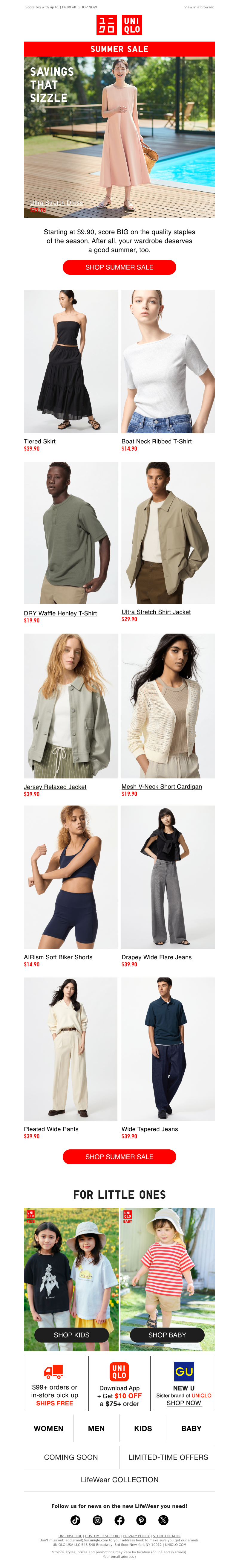Screen dimensions: 239x1568
Task: Select the WOMEN category
Action: pyautogui.click(x=49, y=1428)
